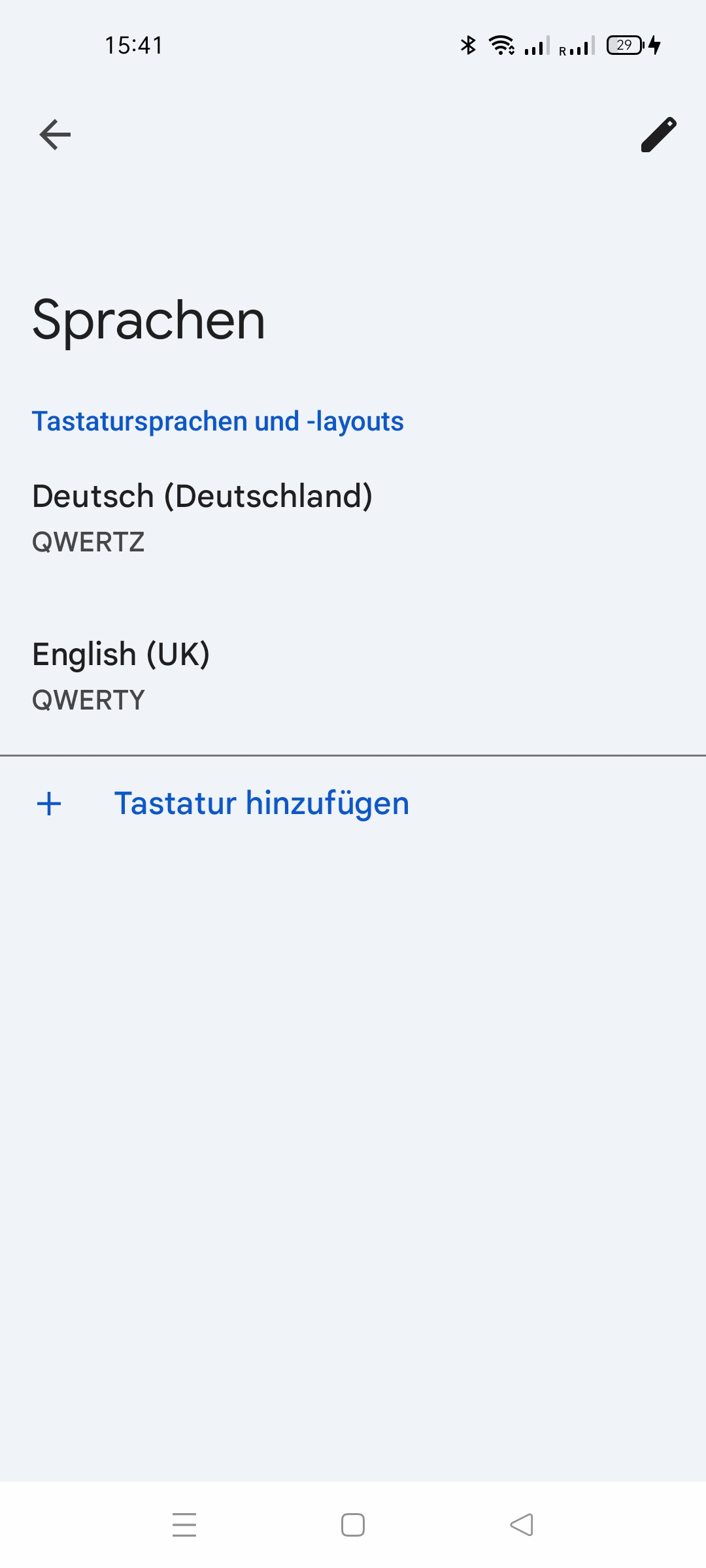Tap the divider above Tastatur hinzufügen
This screenshot has height=1568, width=706.
353,755
